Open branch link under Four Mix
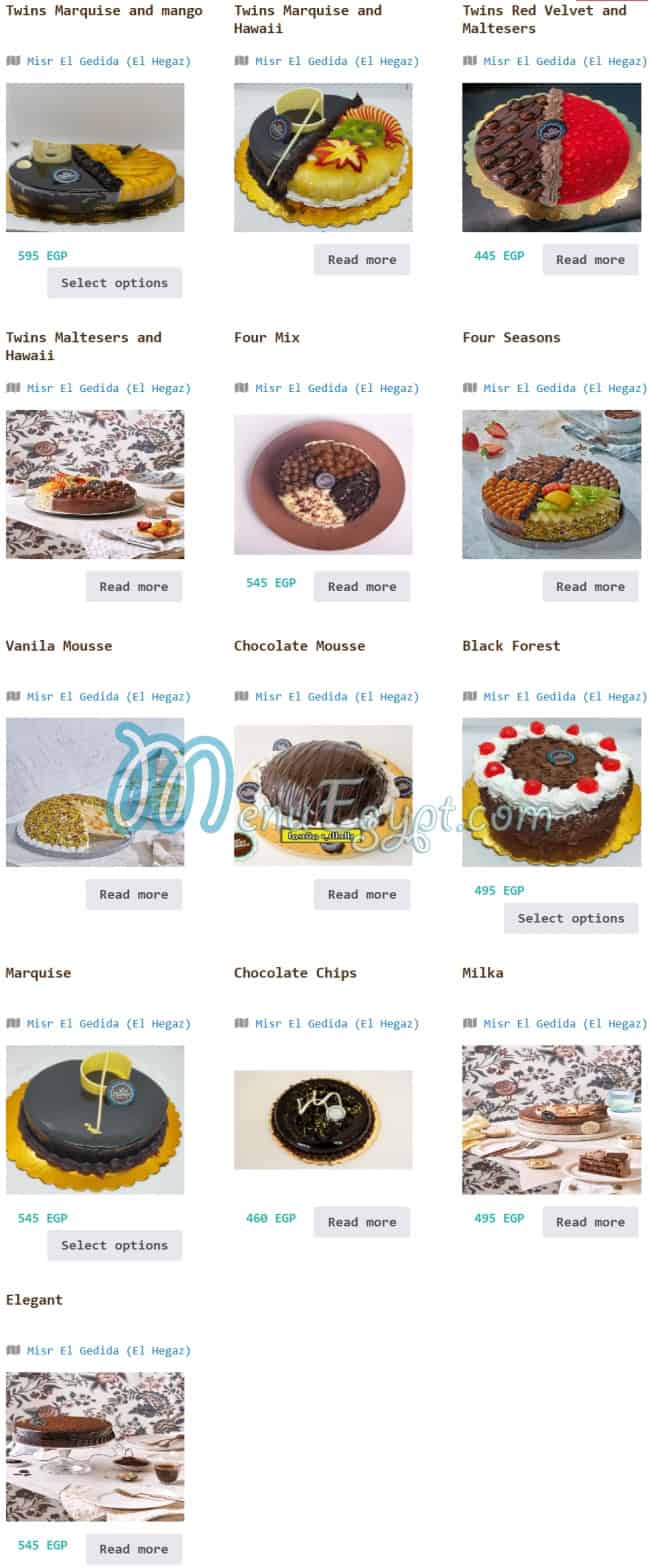The height and width of the screenshot is (1568, 650). (x=337, y=388)
